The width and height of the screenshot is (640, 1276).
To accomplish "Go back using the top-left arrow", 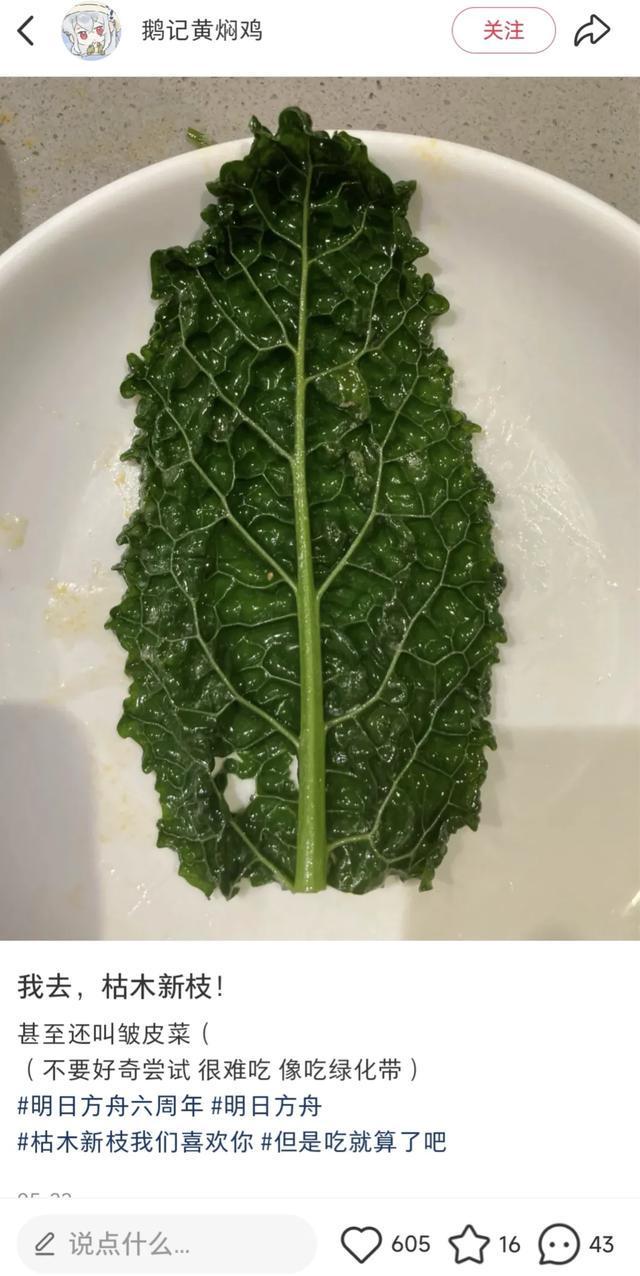I will click(x=26, y=31).
